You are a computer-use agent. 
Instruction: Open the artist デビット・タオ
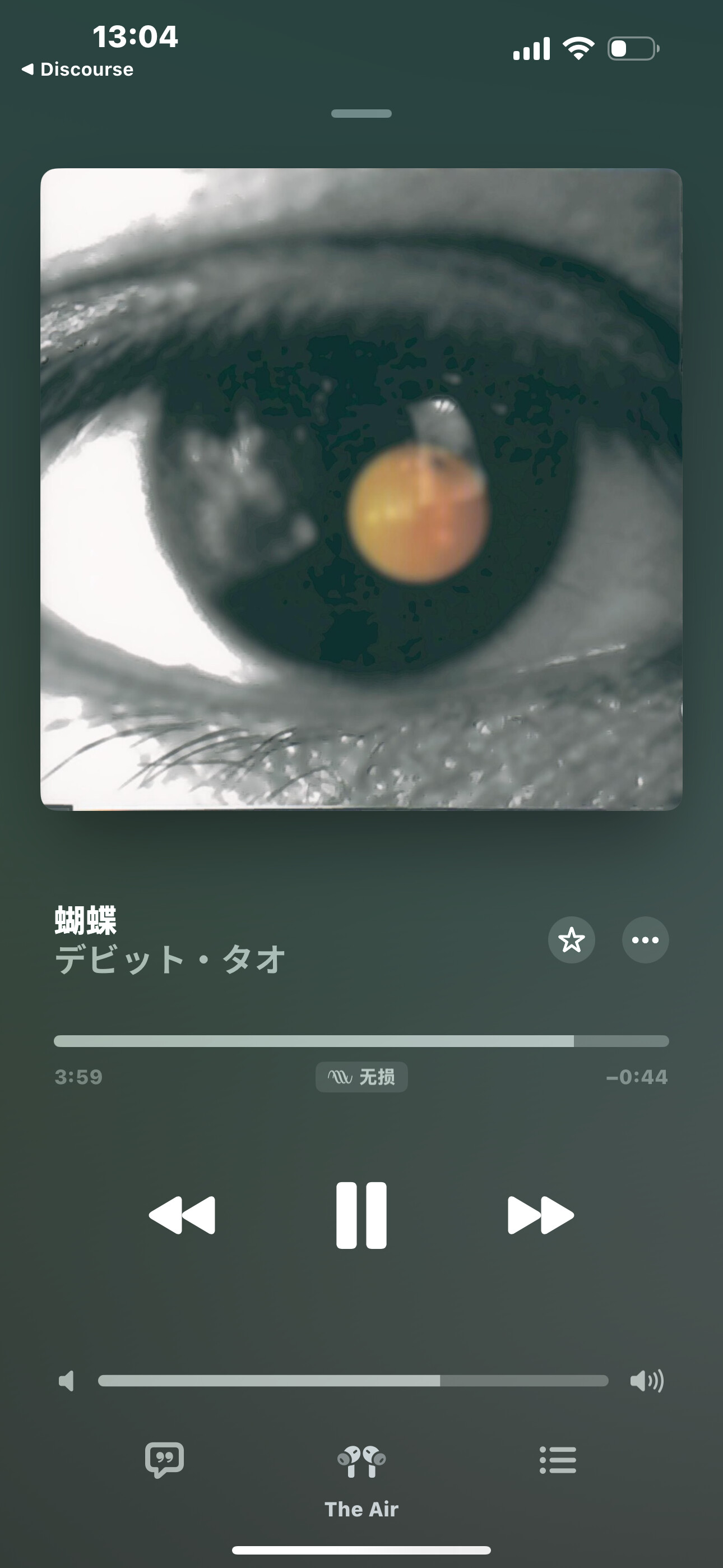coord(170,960)
